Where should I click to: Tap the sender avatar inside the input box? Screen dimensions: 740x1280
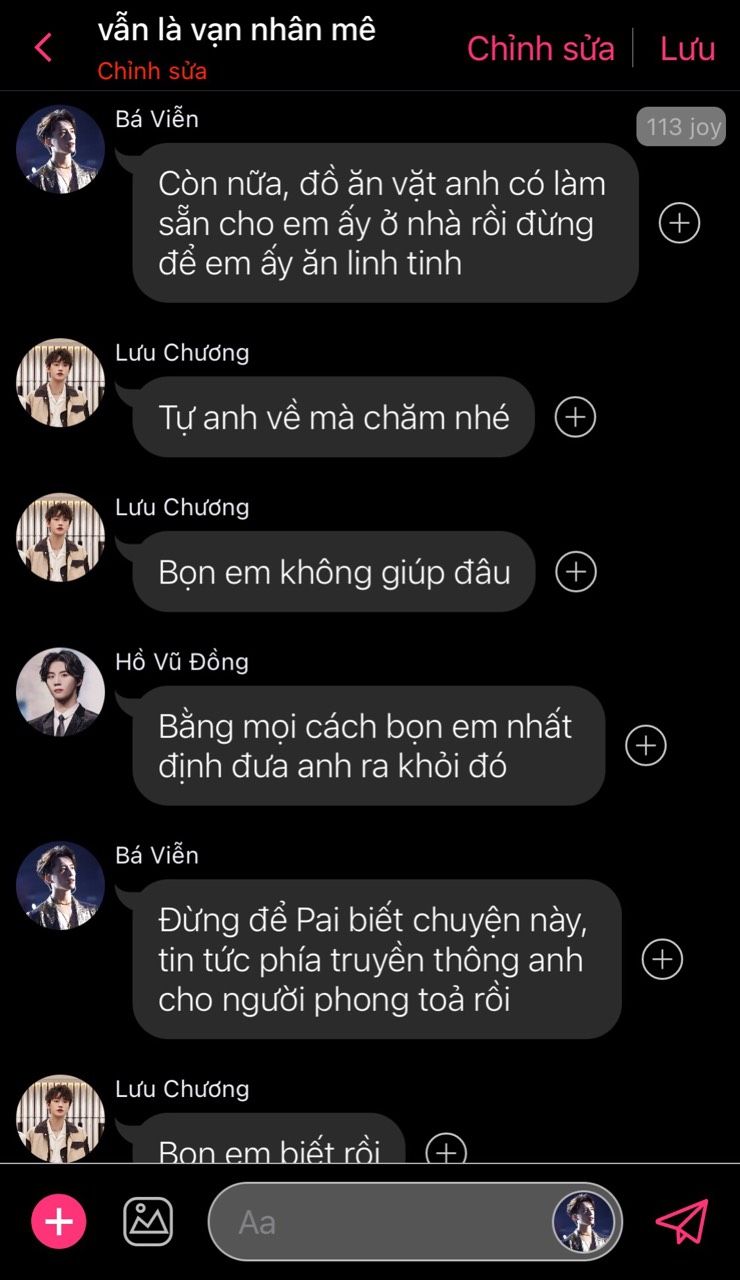click(x=582, y=1221)
